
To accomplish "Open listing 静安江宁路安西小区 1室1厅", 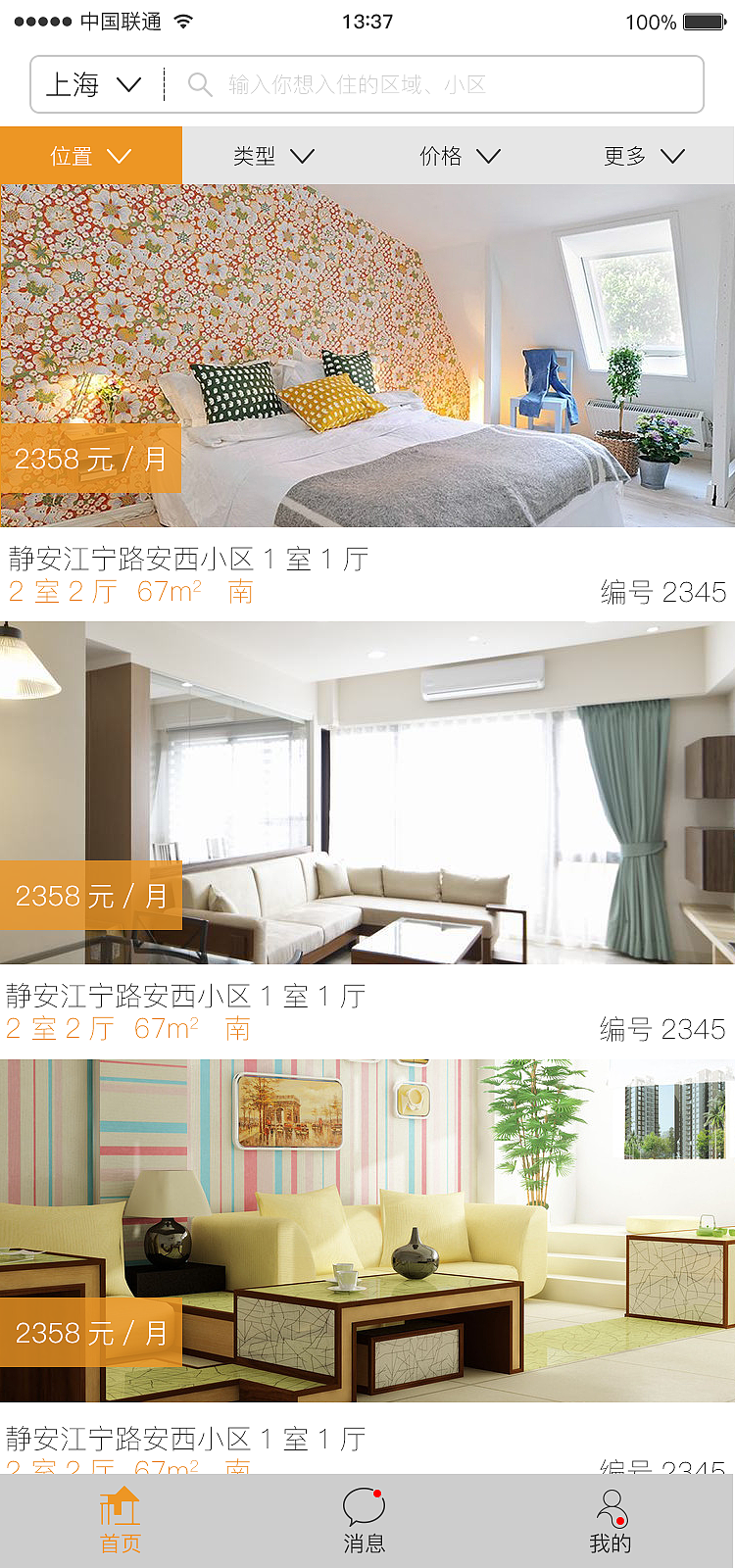I will pyautogui.click(x=186, y=558).
